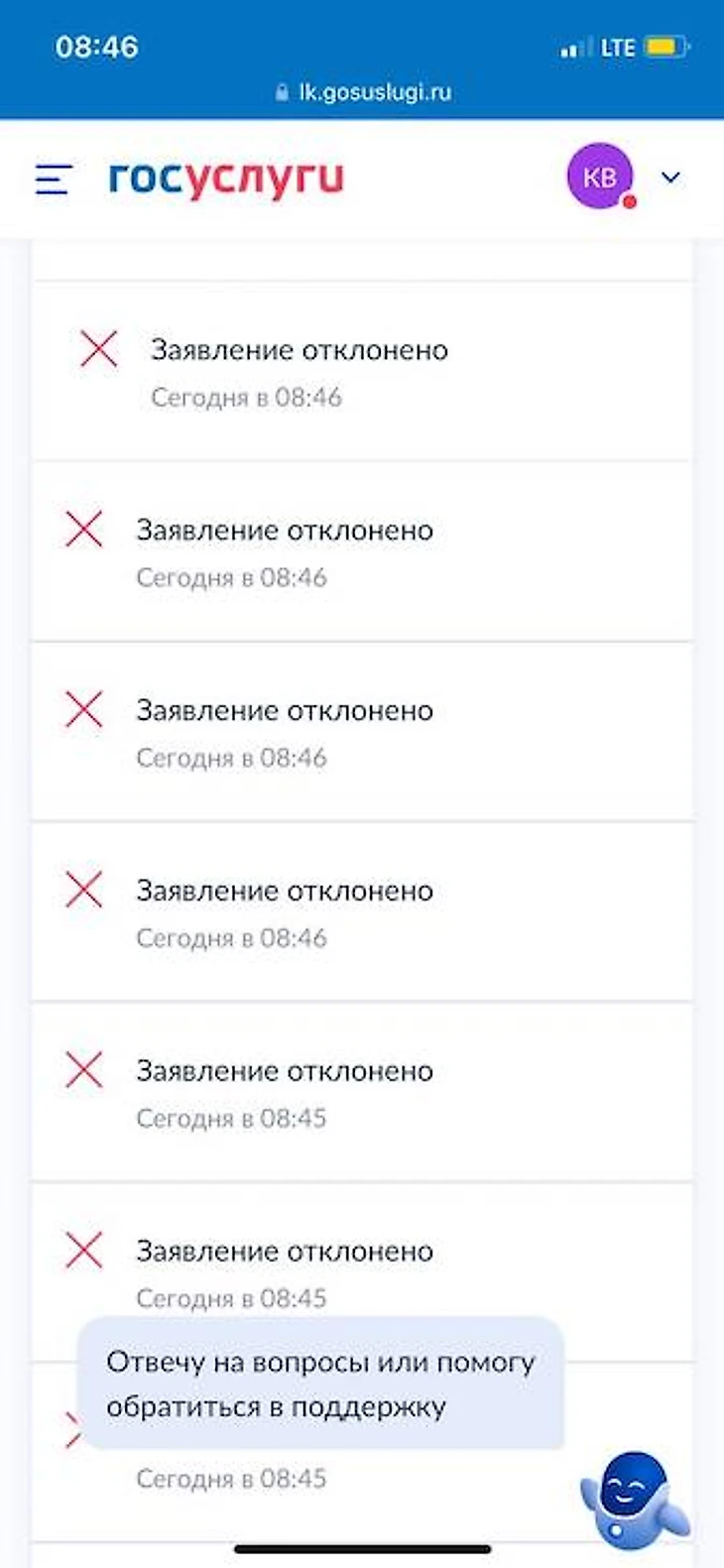
Task: Tap the lk.gosuslugi.ru address bar
Action: (x=363, y=92)
